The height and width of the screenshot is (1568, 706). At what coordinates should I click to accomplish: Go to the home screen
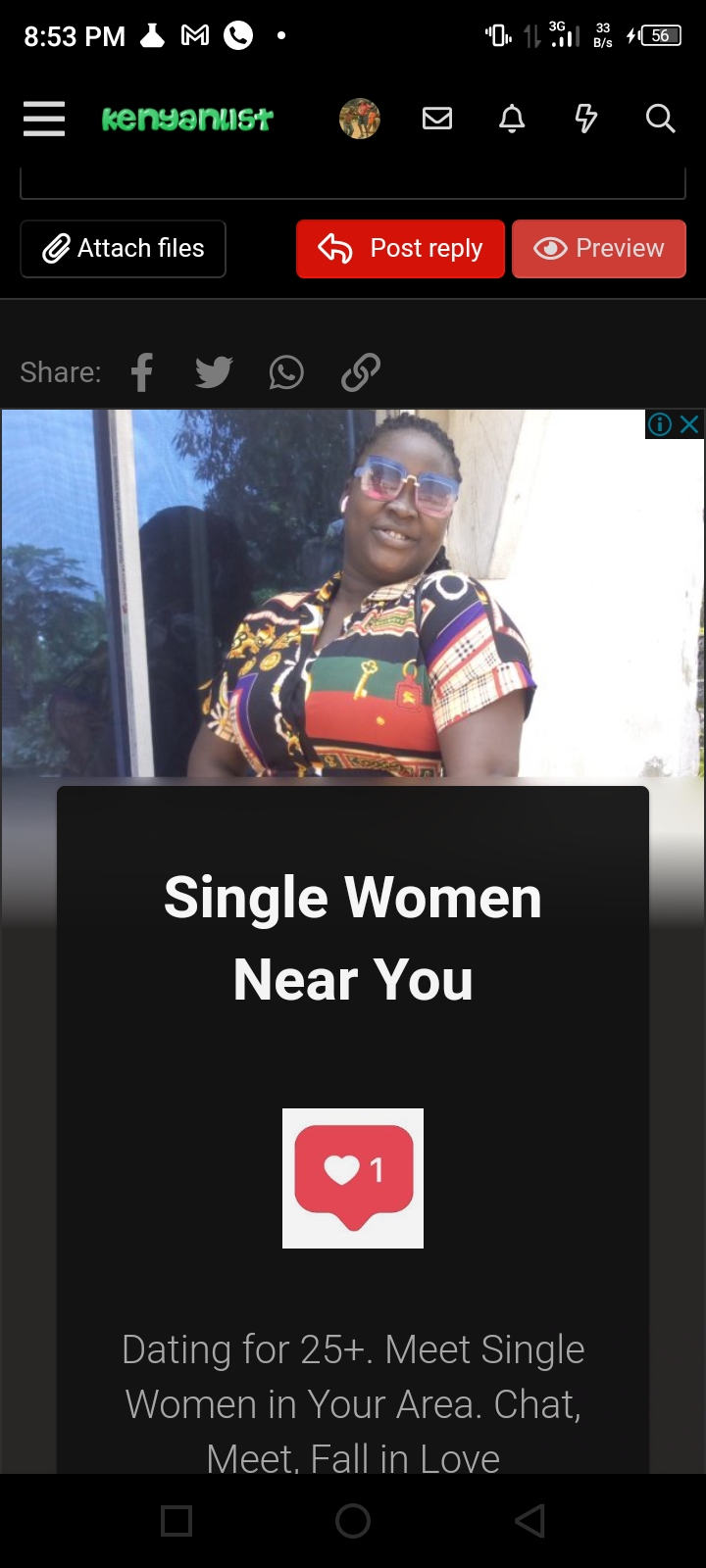point(353,1521)
